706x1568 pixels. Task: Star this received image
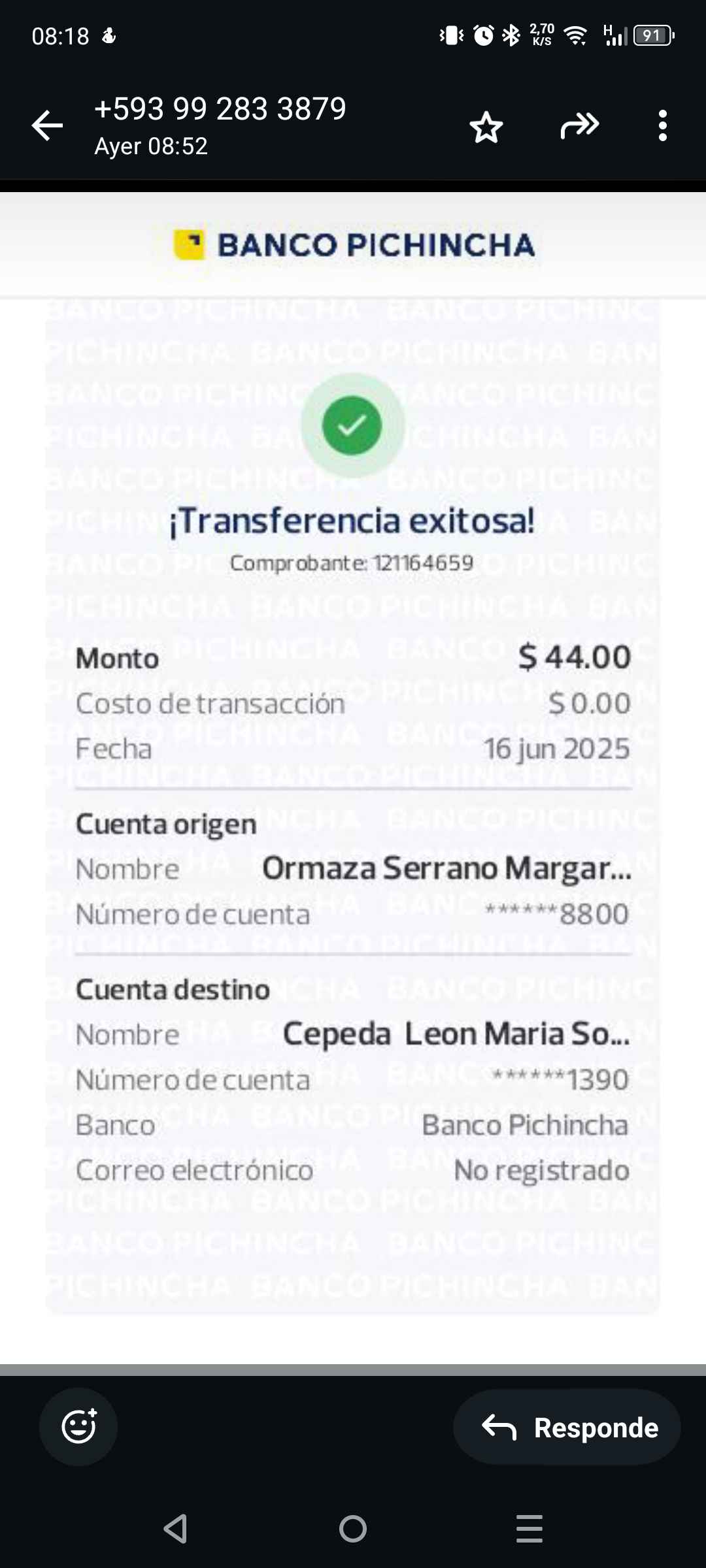tap(486, 127)
